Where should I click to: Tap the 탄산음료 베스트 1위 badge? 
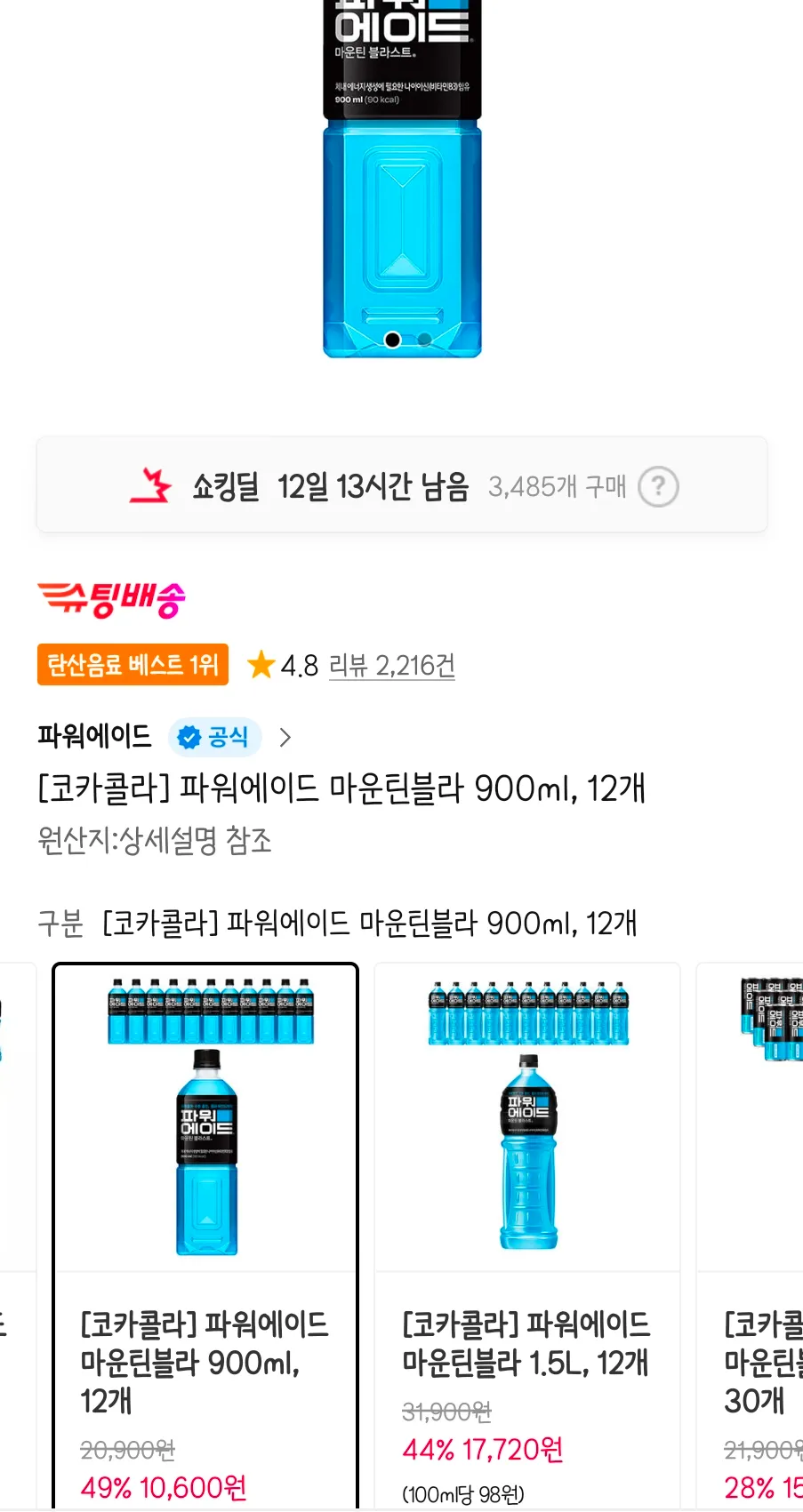(x=132, y=665)
